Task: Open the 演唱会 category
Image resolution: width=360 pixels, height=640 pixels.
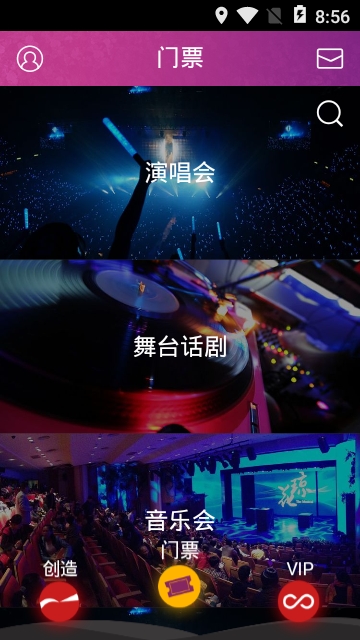Action: point(180,173)
